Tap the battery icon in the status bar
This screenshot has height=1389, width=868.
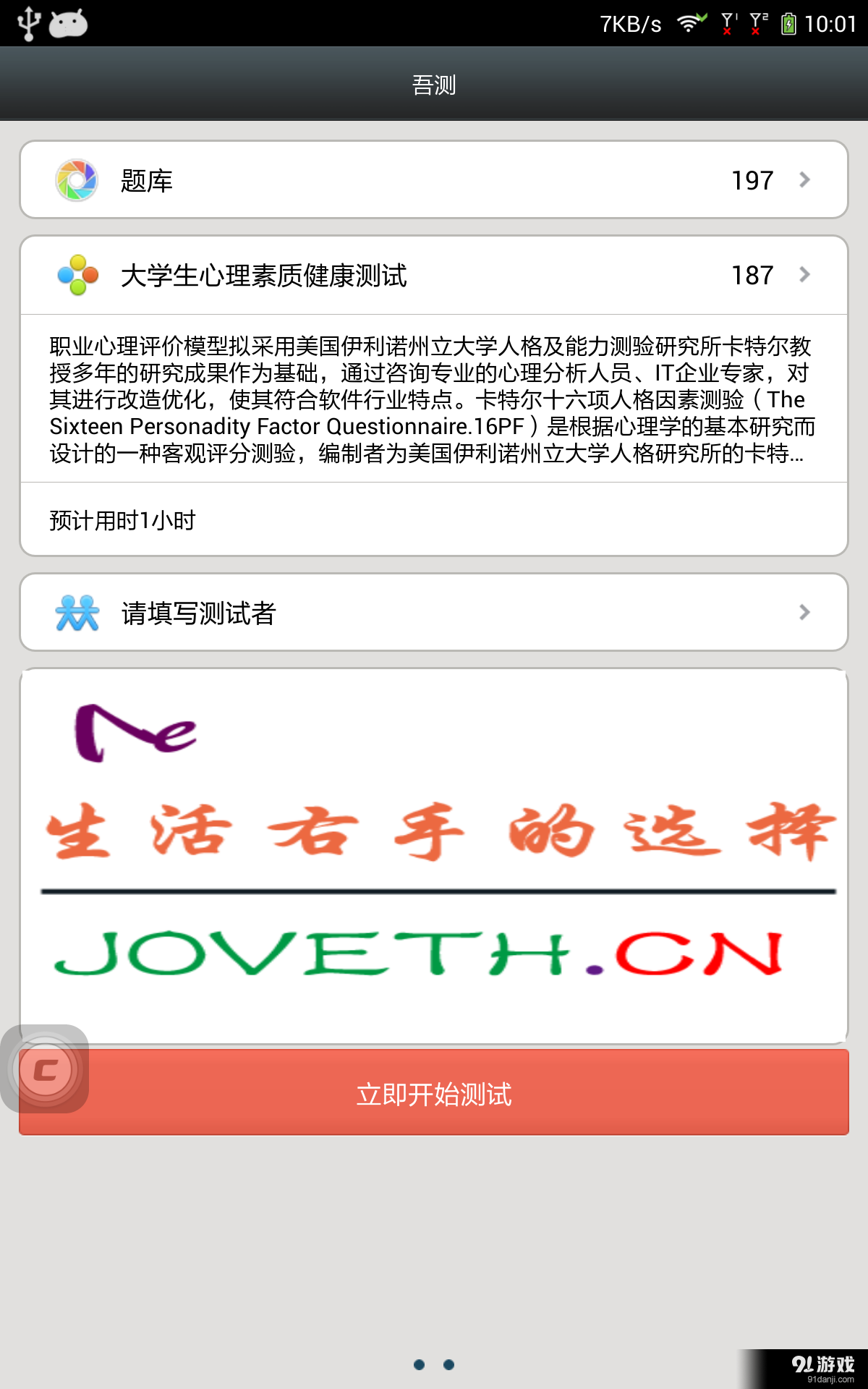click(x=788, y=22)
